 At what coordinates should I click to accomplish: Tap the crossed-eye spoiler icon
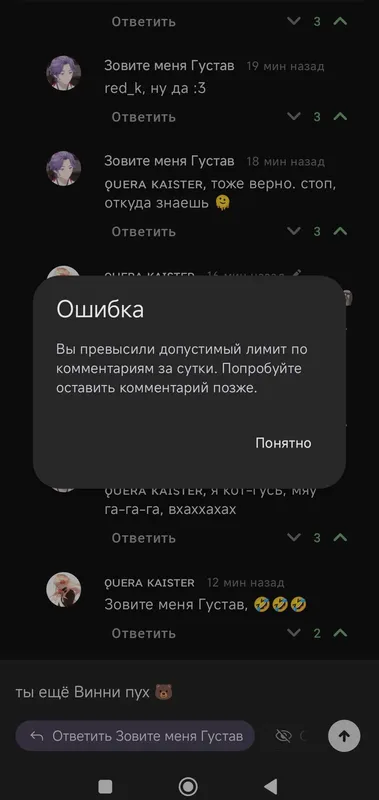coord(283,736)
